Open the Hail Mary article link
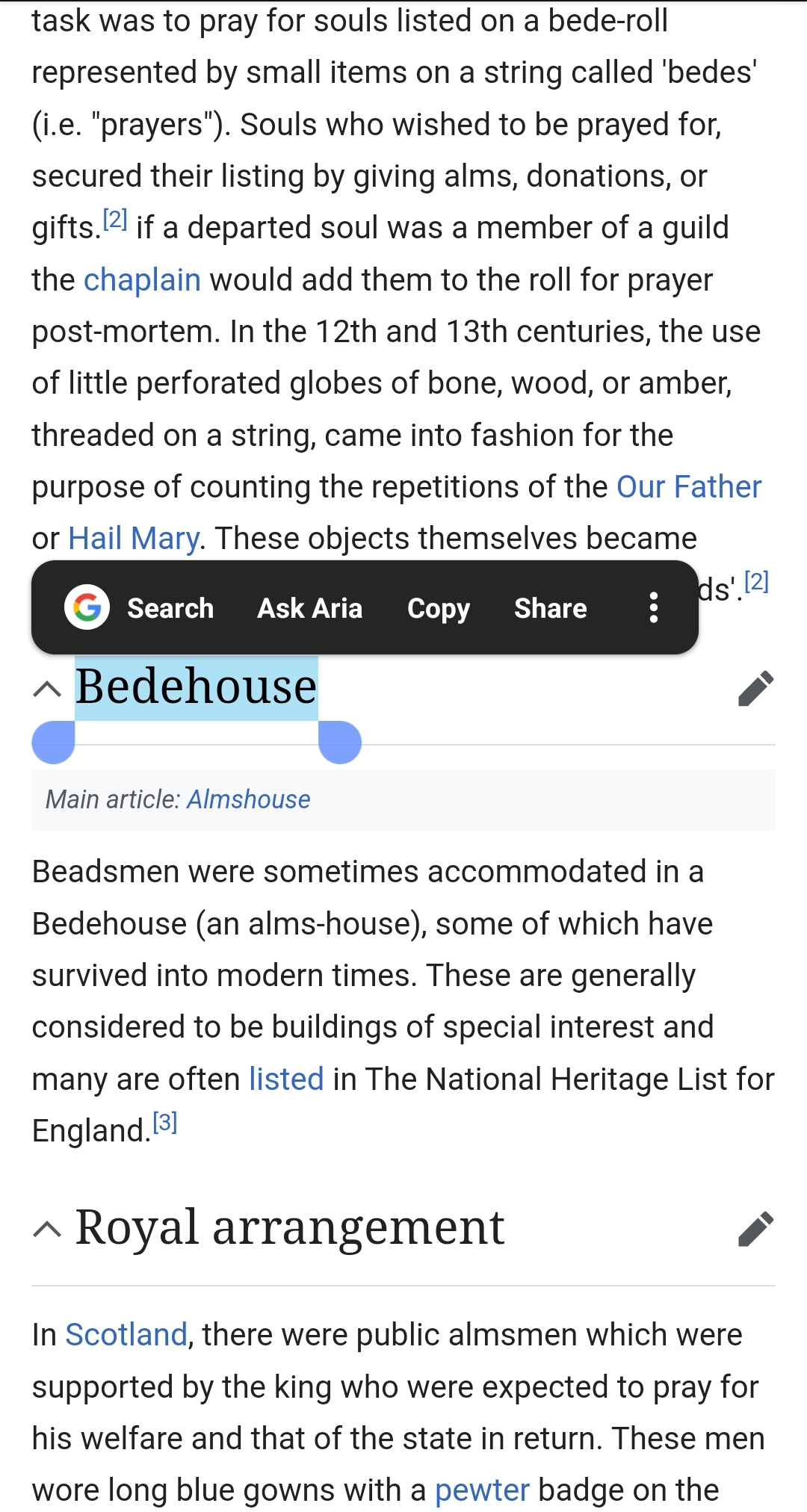 (134, 539)
